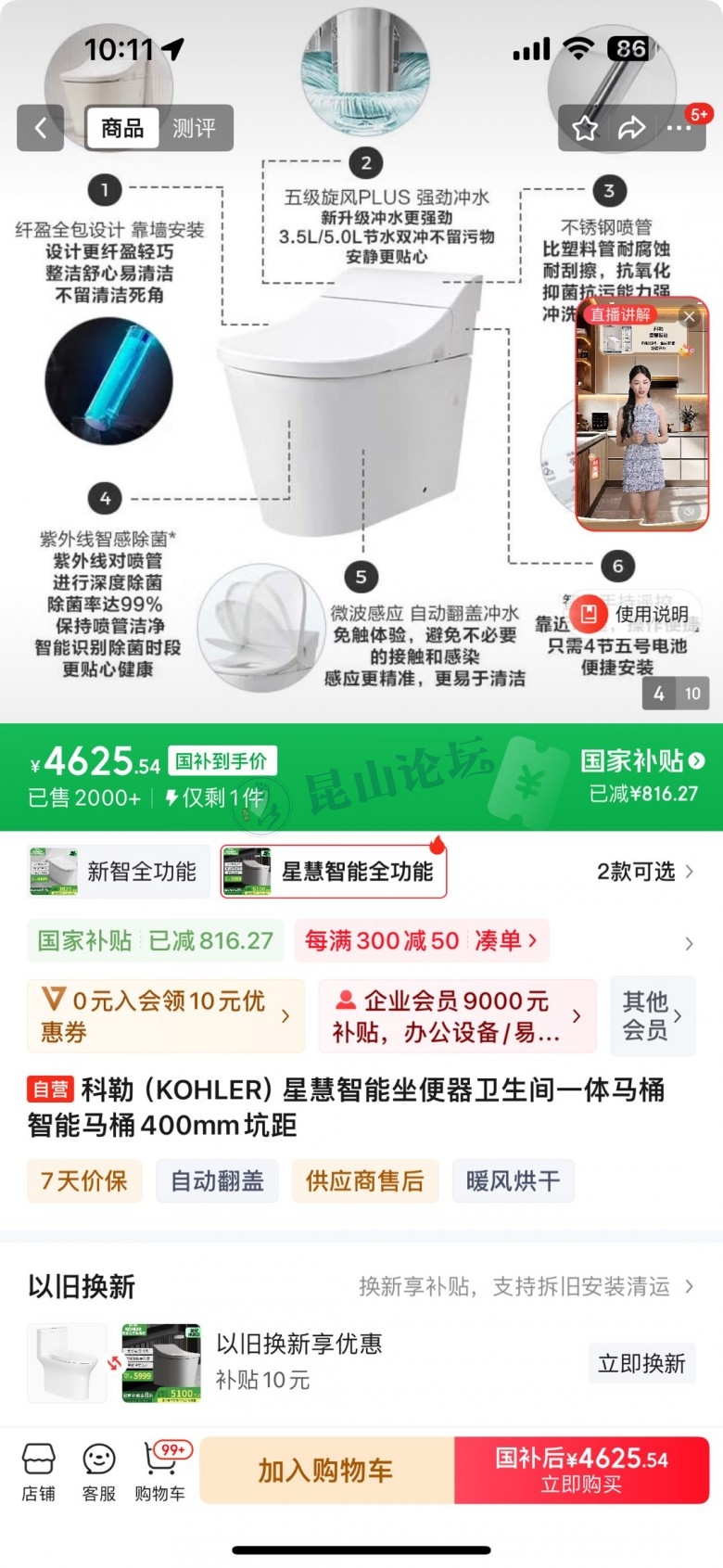The width and height of the screenshot is (723, 1568).
Task: Open 每满300减50 凑单 offer
Action: (422, 940)
